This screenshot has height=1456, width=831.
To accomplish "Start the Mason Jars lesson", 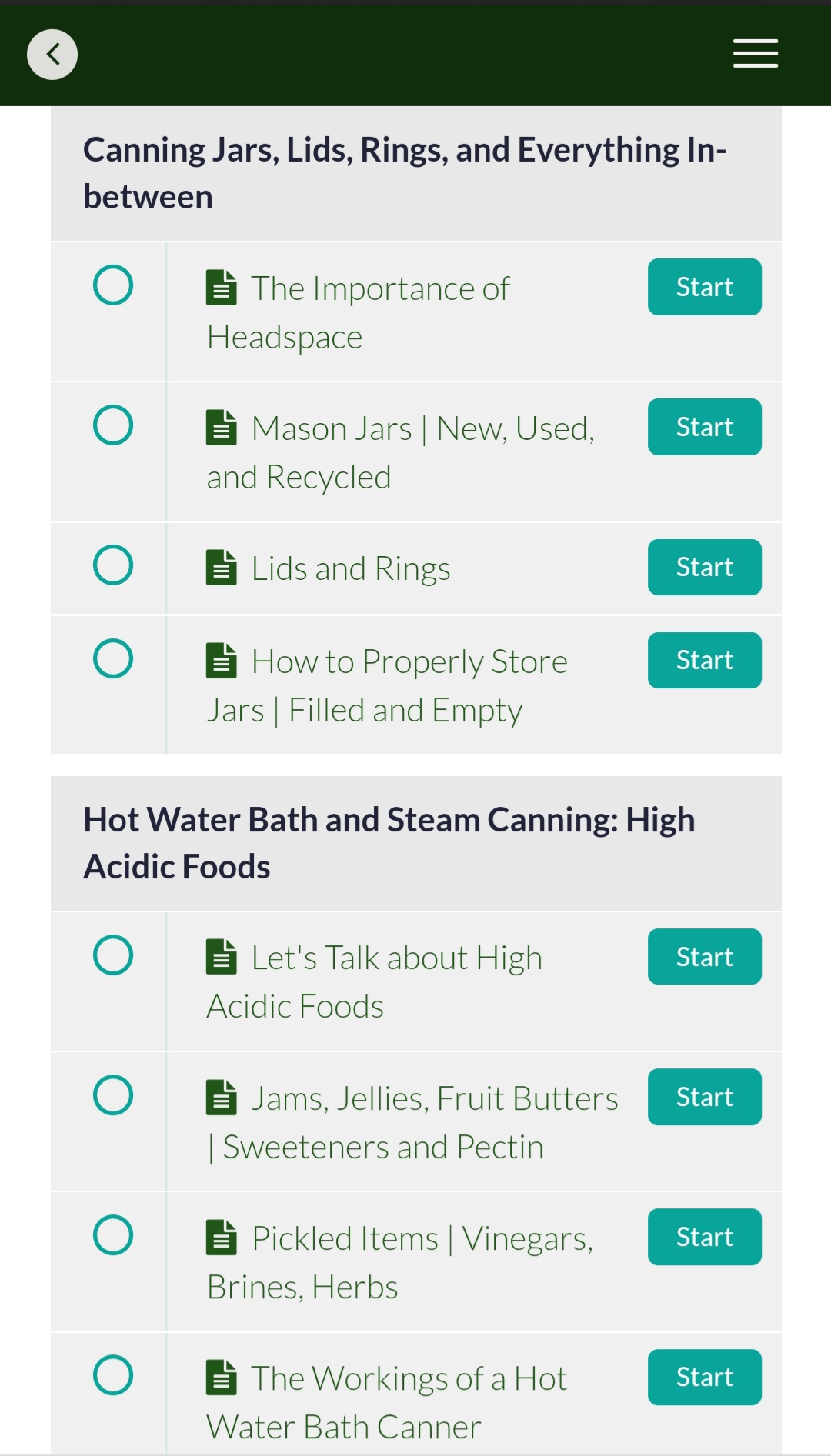I will pyautogui.click(x=704, y=427).
